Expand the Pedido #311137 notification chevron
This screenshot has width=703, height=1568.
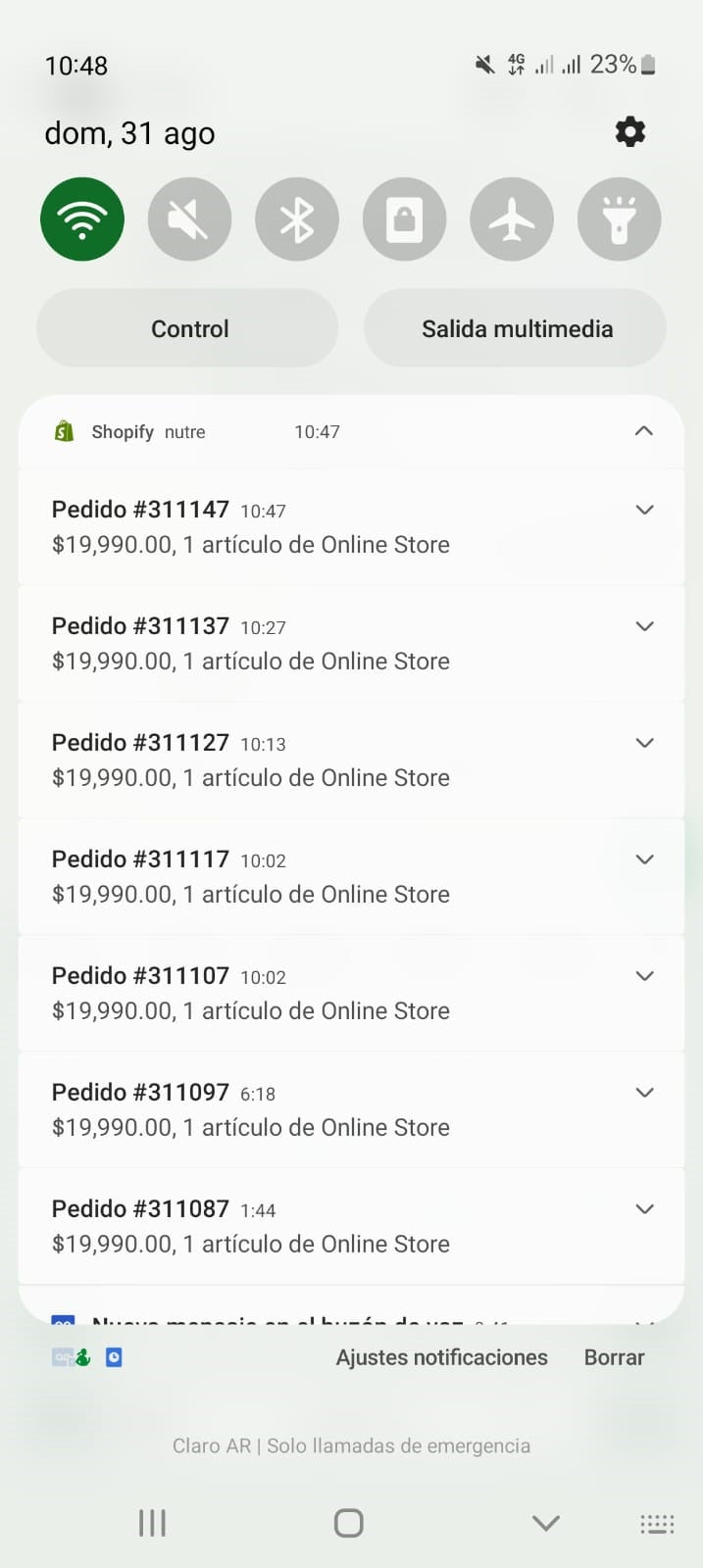click(644, 626)
